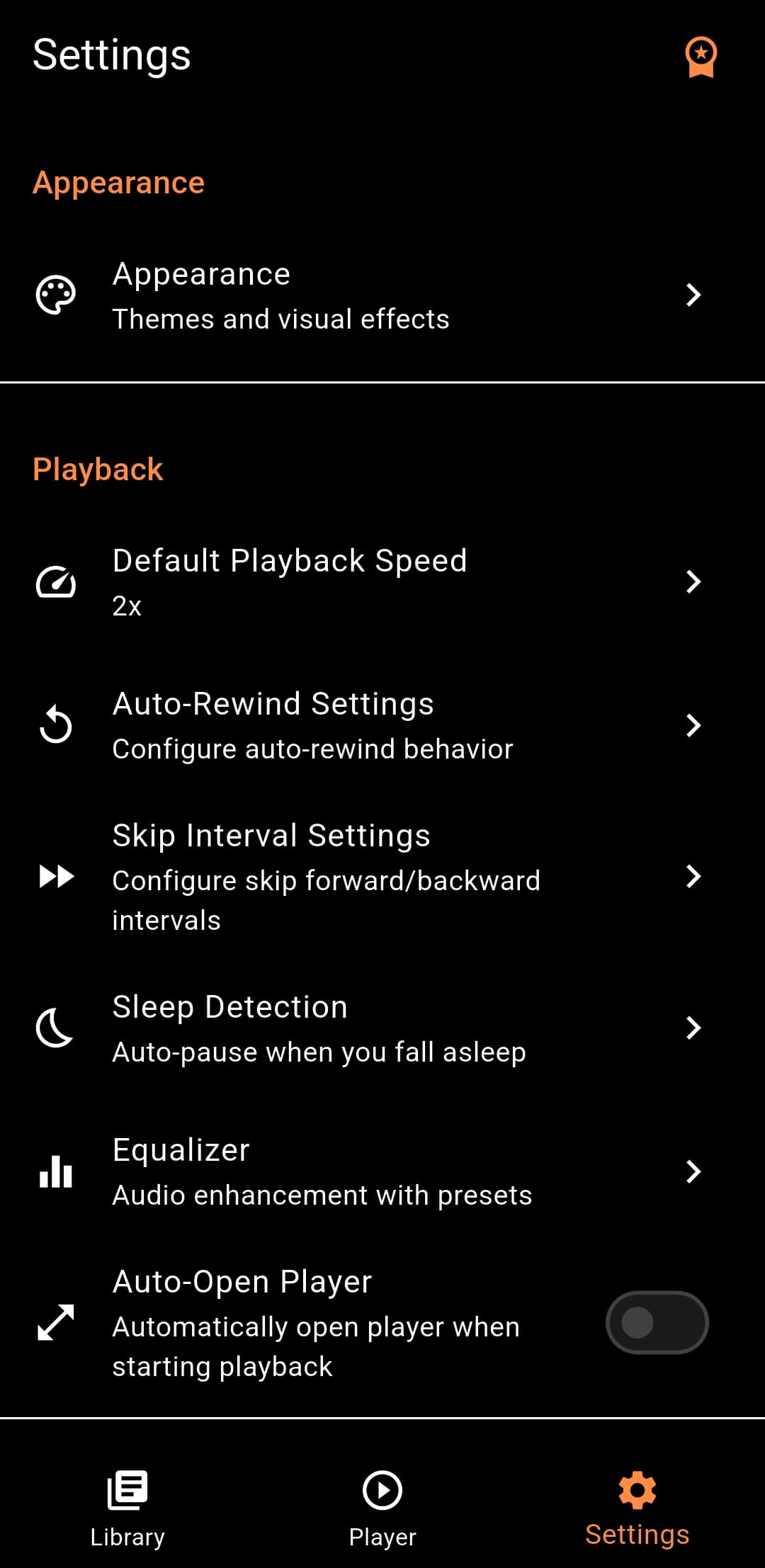Change the Default Playback Speed
This screenshot has width=765, height=1568.
point(382,582)
